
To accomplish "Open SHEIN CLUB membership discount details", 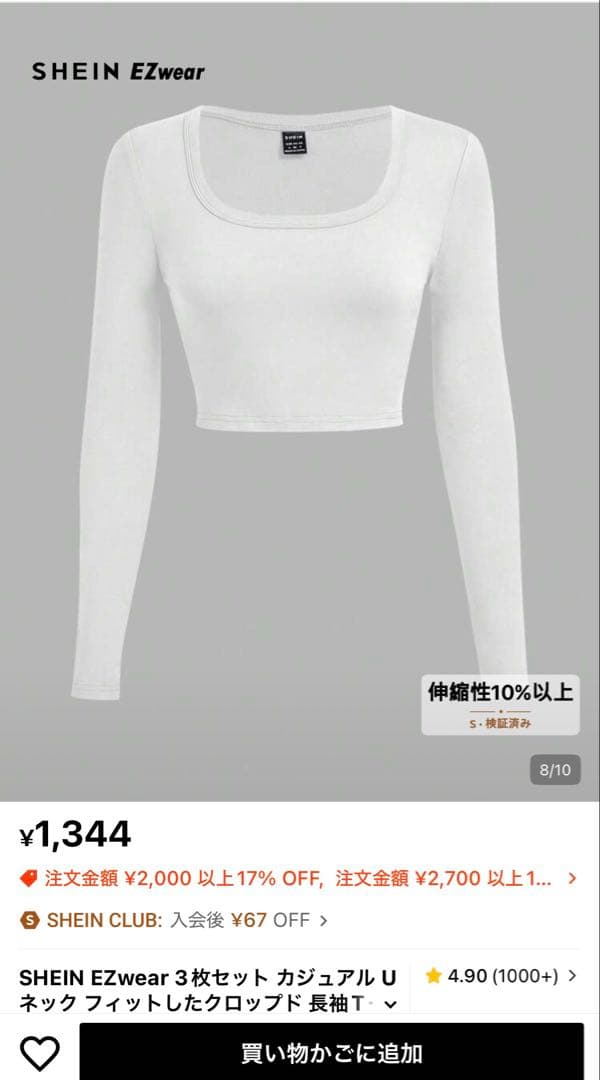I will (x=174, y=920).
